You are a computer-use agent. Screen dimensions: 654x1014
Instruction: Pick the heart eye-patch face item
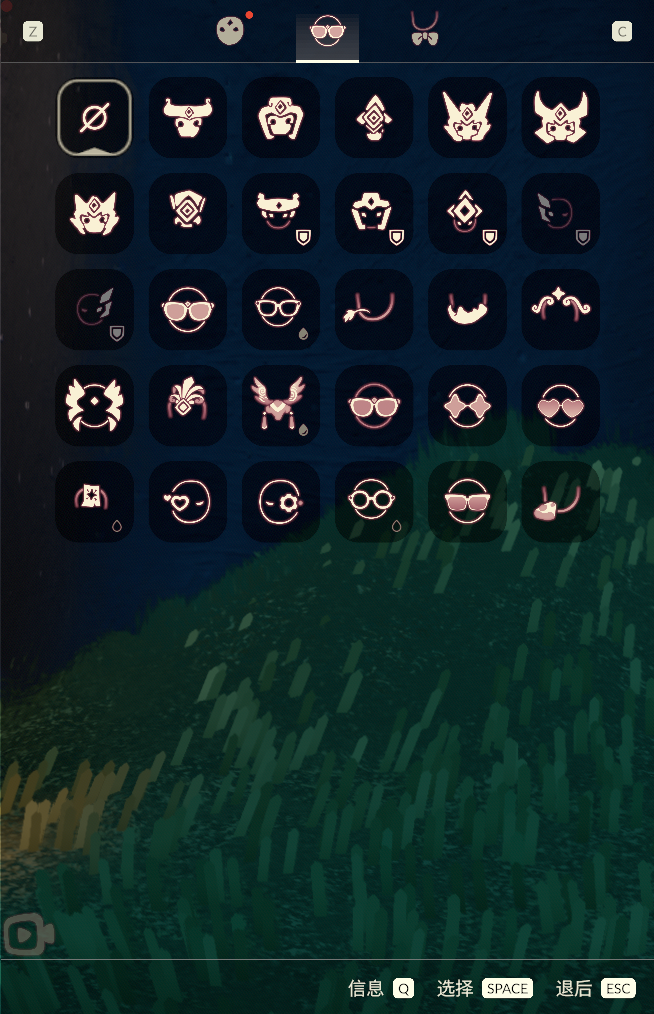click(187, 501)
